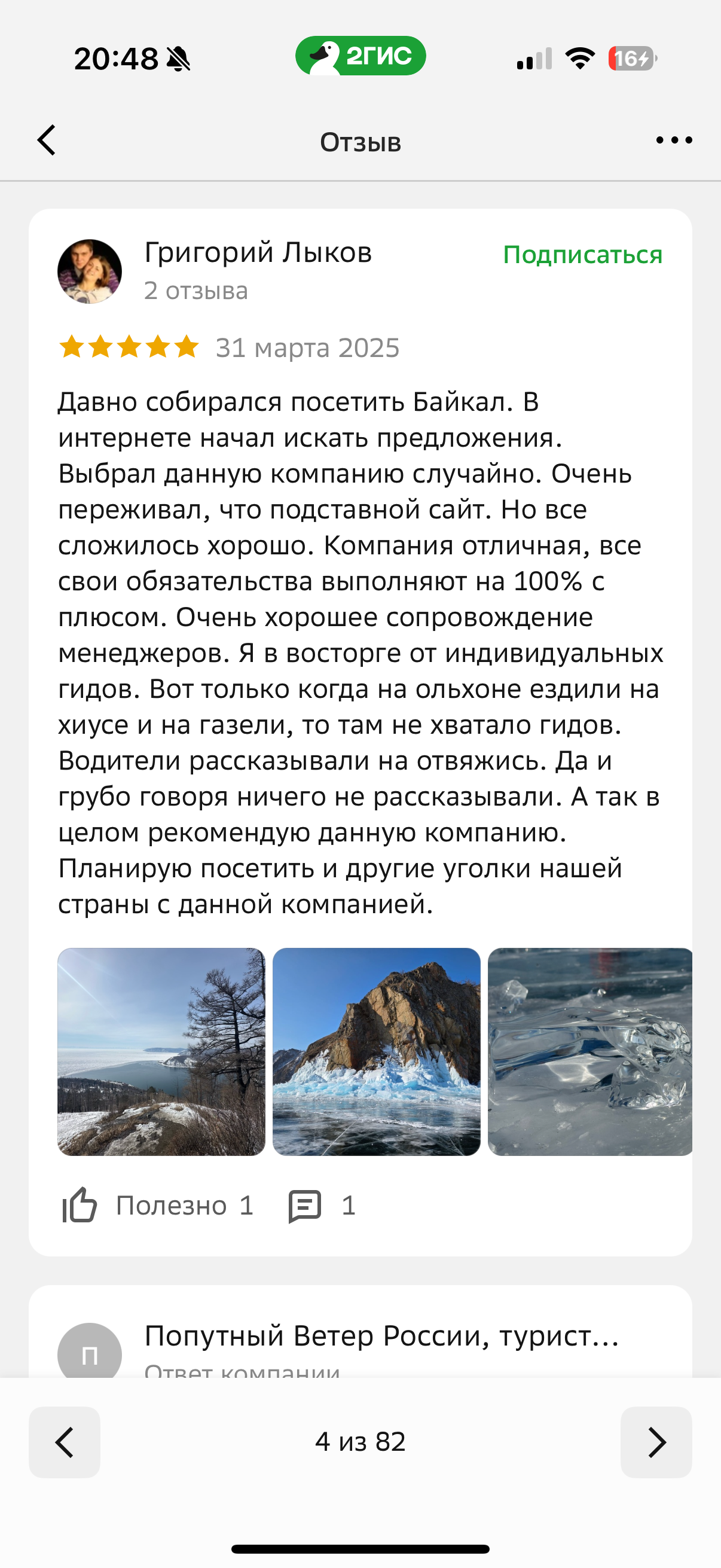The height and width of the screenshot is (1568, 721).
Task: Tap Подписаться to follow Григорий Лыков
Action: pyautogui.click(x=582, y=254)
